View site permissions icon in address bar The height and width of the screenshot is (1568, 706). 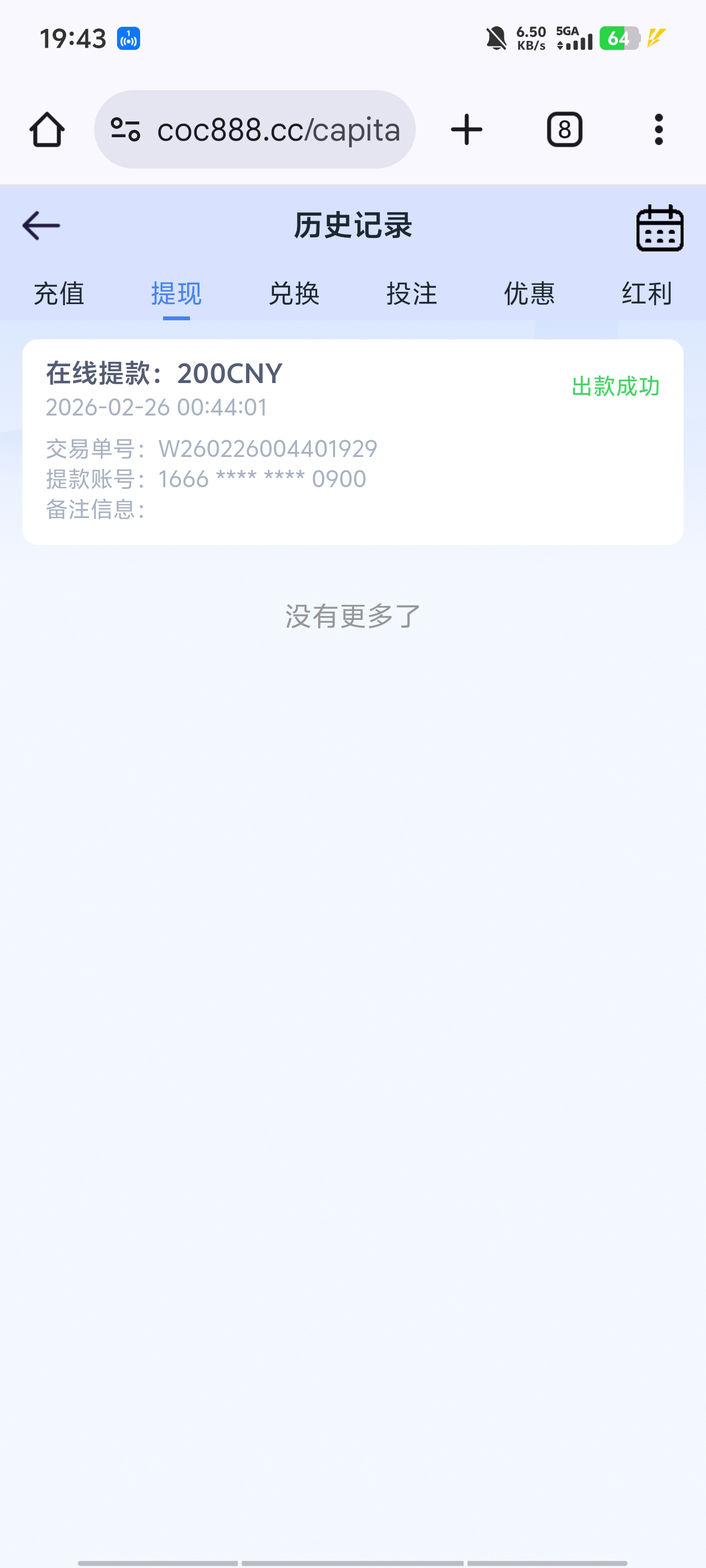127,129
